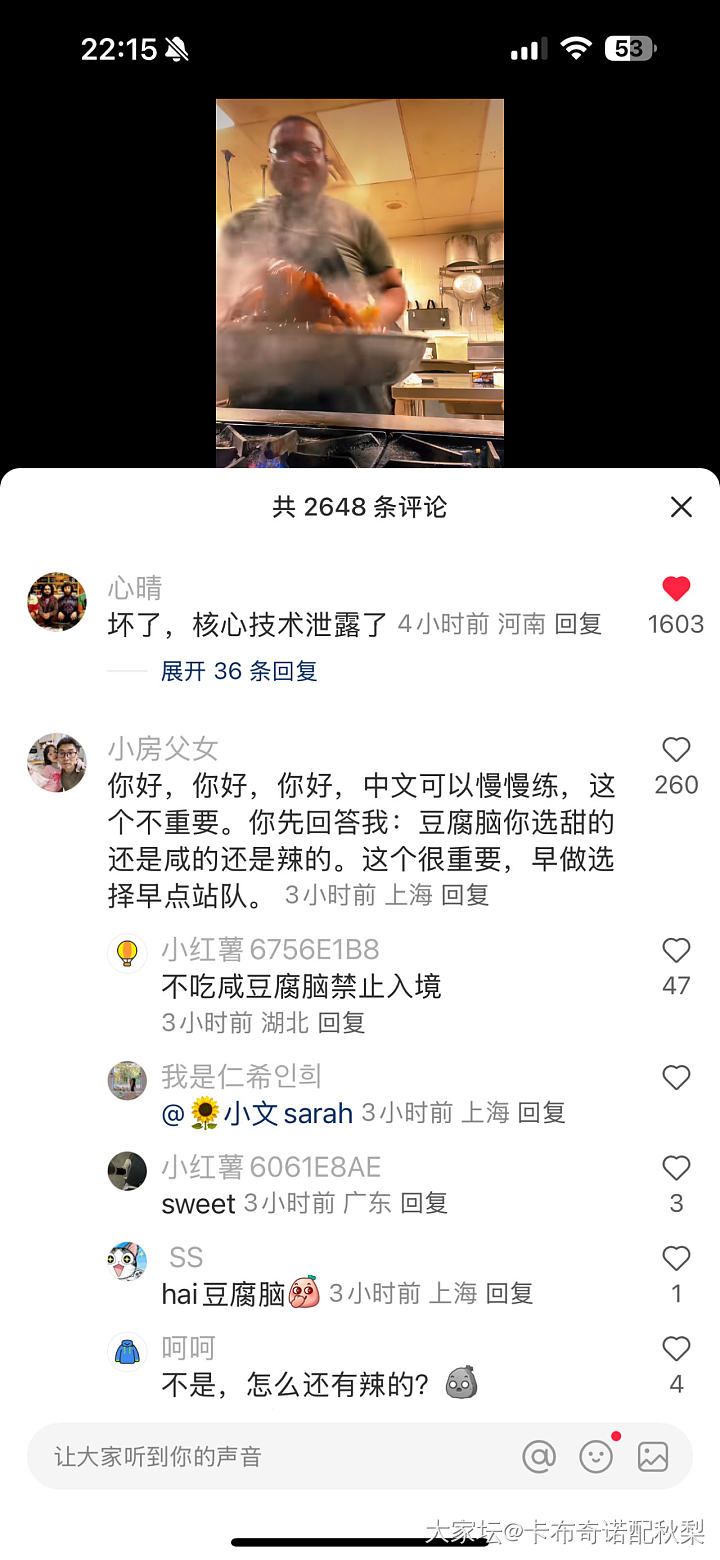
Task: Reply to 心晴's comment
Action: click(578, 625)
